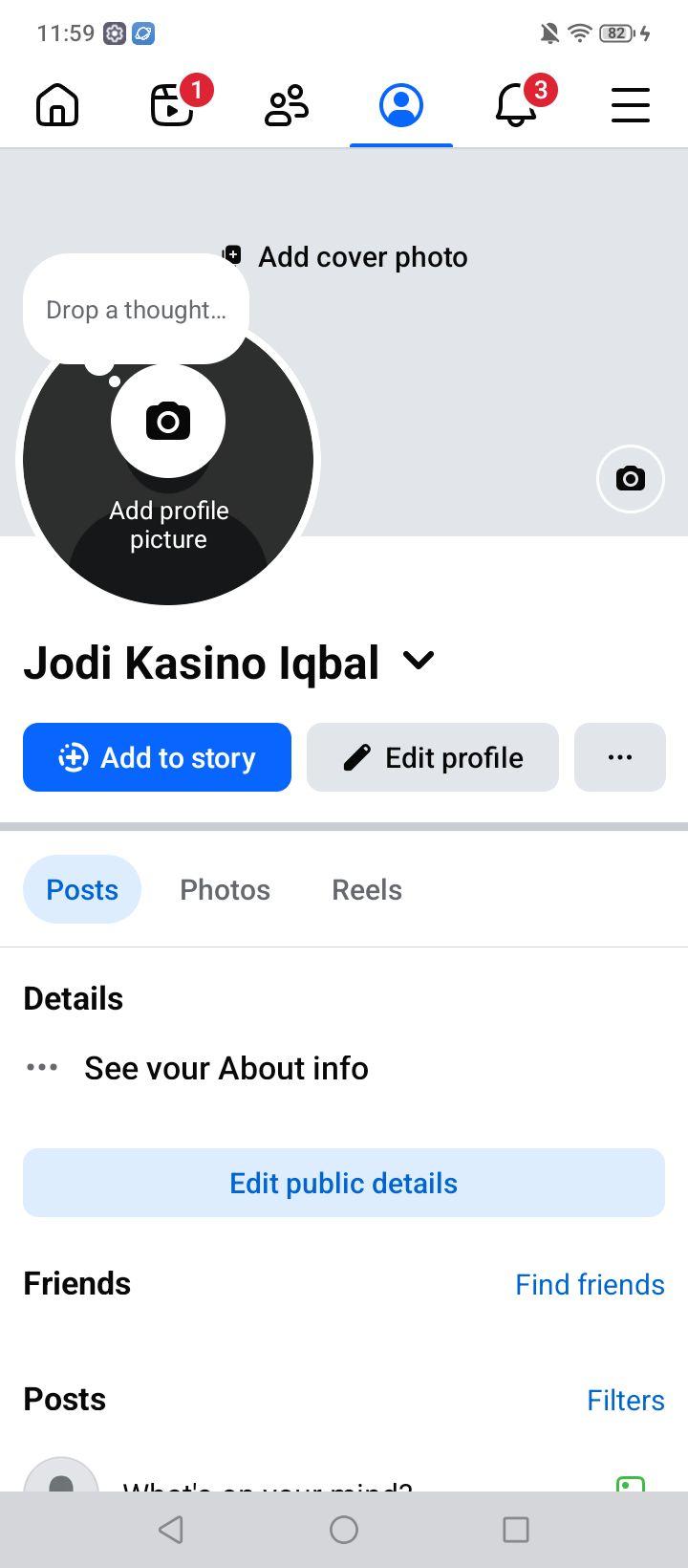688x1568 pixels.
Task: Switch to the Reels profile tab
Action: pos(367,889)
